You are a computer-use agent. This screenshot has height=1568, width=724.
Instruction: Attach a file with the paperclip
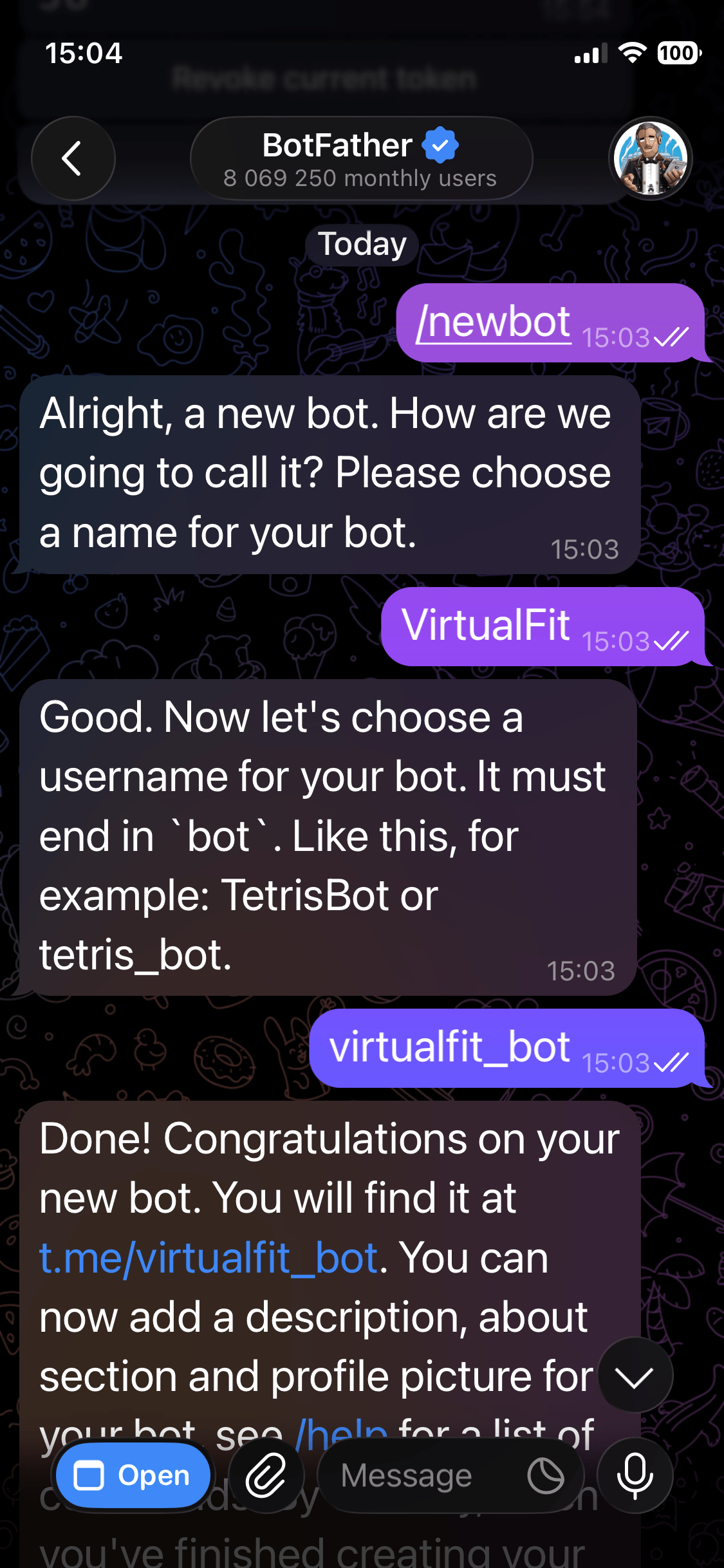click(266, 1475)
